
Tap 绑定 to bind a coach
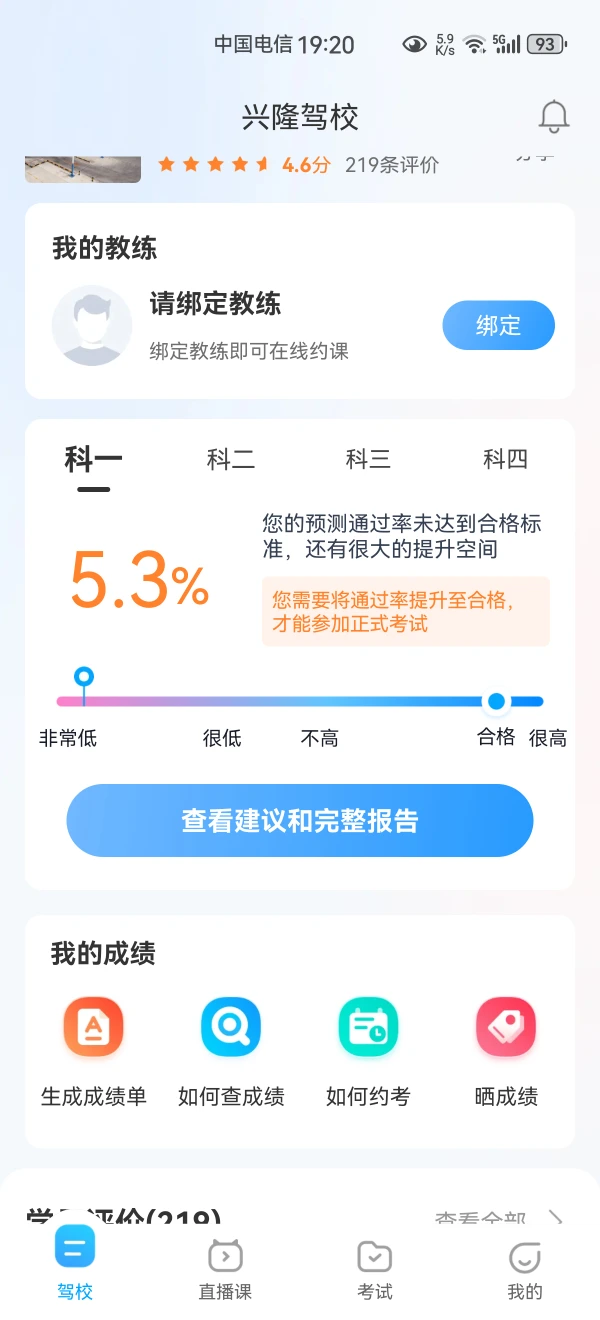[x=498, y=326]
